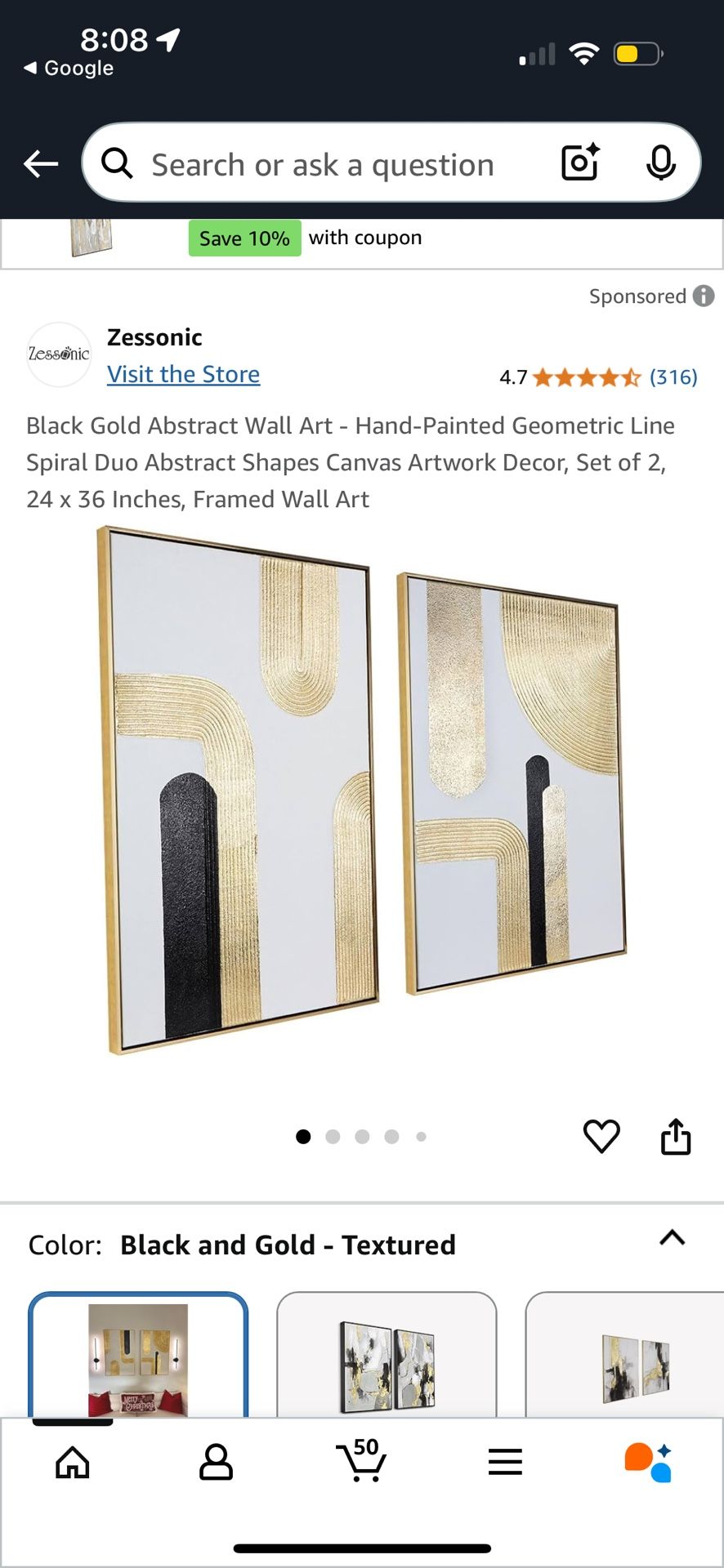Return to Google app
Screen dimensions: 724x1568
(x=69, y=68)
